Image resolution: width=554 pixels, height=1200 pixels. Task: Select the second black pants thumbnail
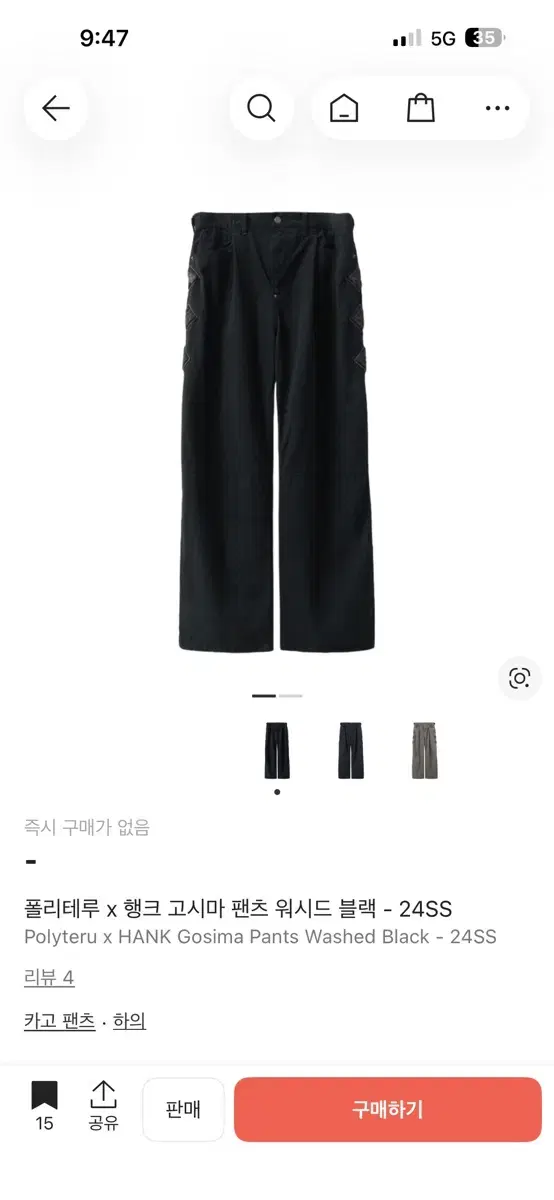[x=351, y=750]
